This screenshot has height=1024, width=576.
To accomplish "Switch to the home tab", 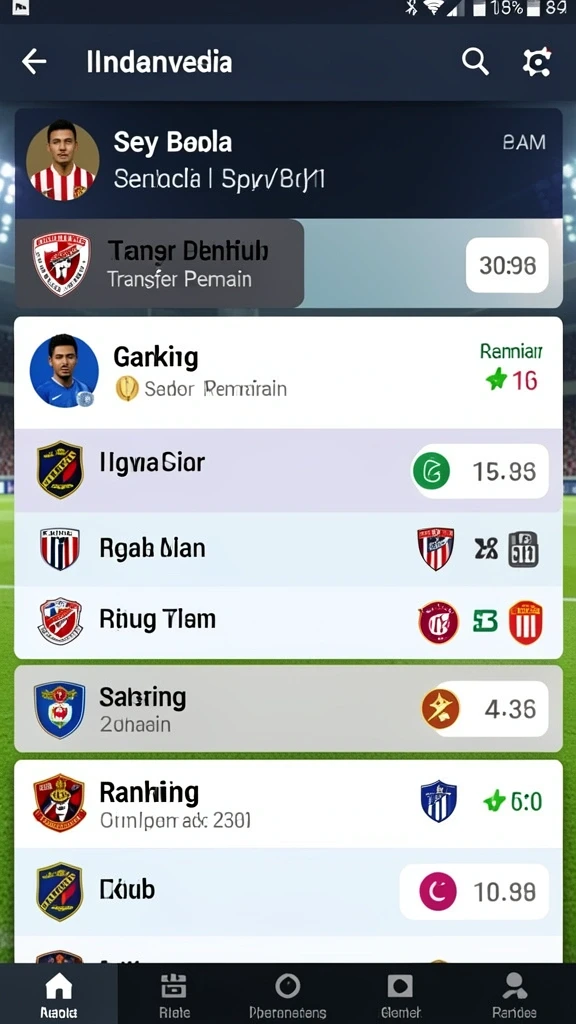I will coord(59,994).
